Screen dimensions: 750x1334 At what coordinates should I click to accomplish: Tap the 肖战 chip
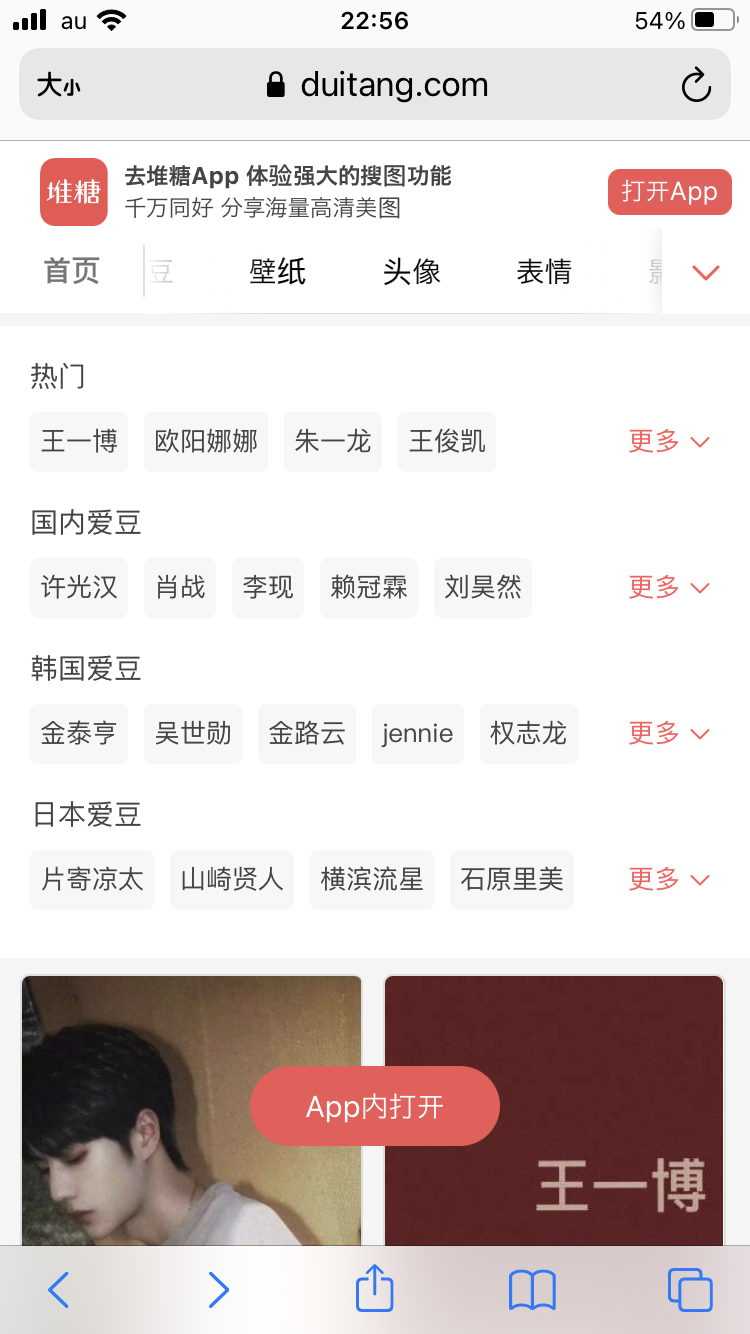(x=180, y=587)
